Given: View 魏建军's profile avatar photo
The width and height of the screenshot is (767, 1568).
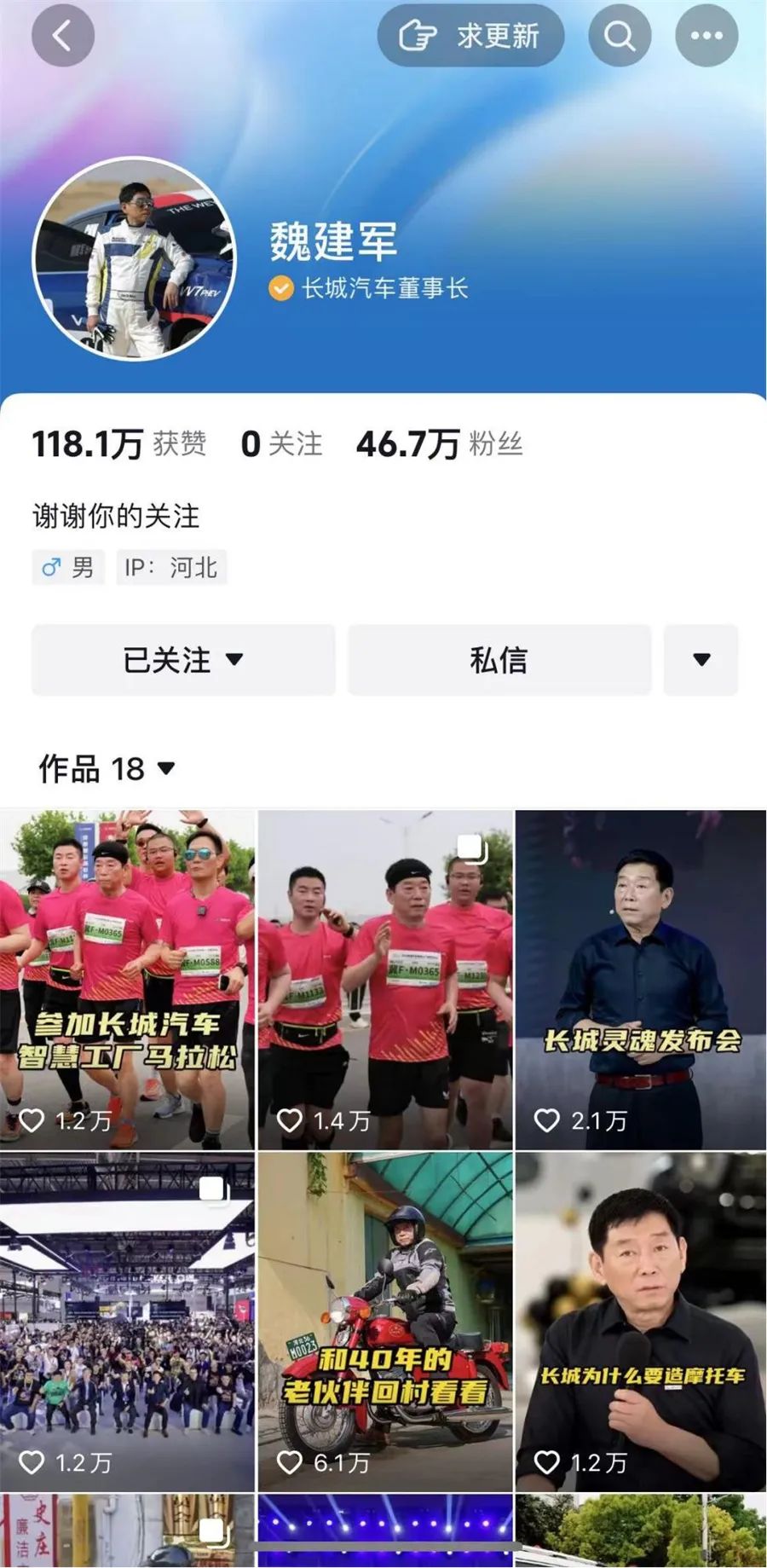Looking at the screenshot, I should 134,259.
